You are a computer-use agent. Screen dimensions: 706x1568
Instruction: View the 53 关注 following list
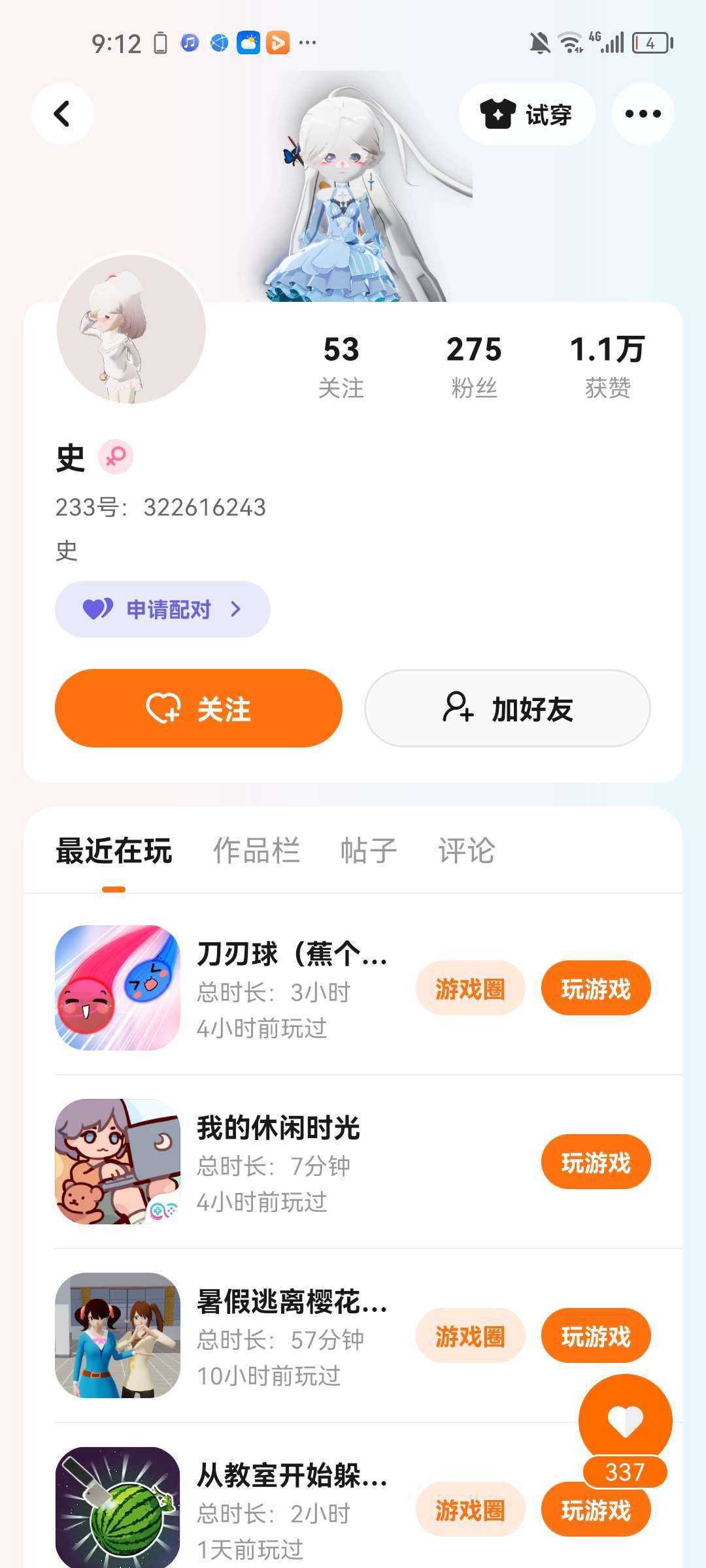(341, 366)
